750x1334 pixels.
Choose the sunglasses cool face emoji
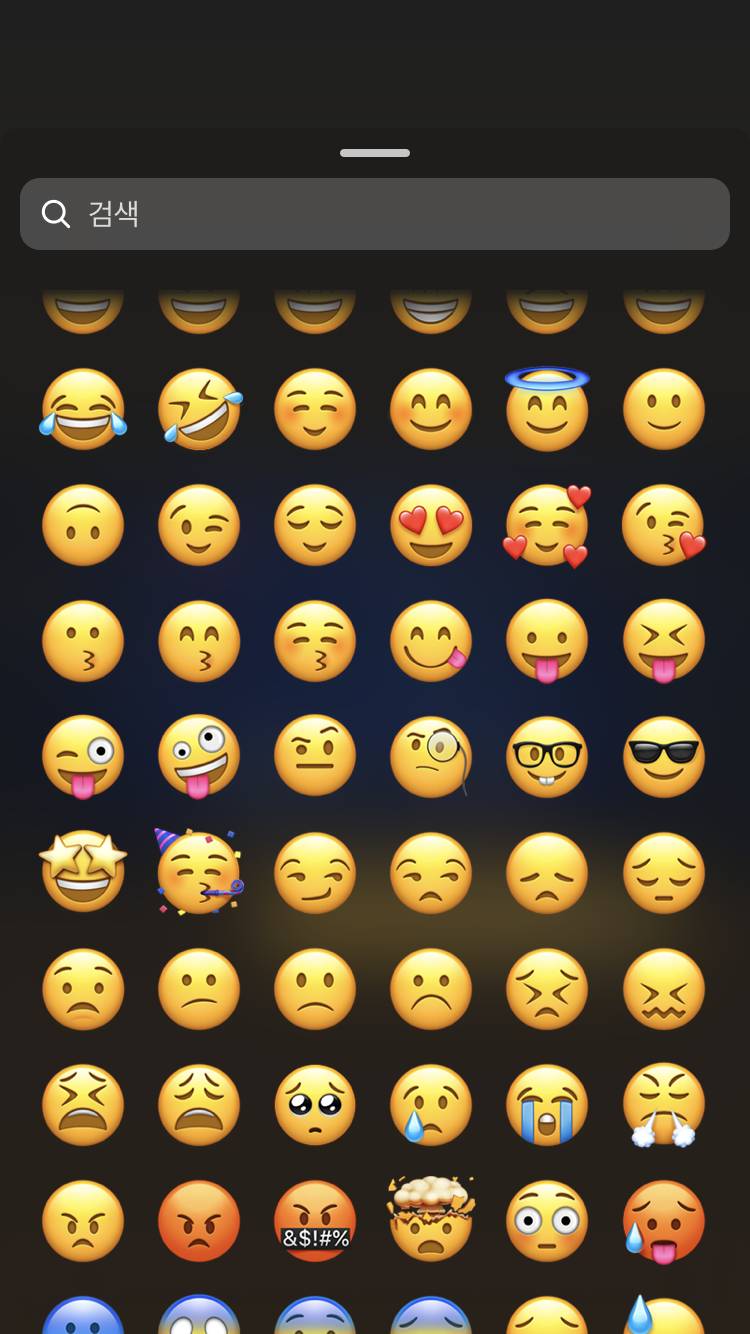pos(663,757)
